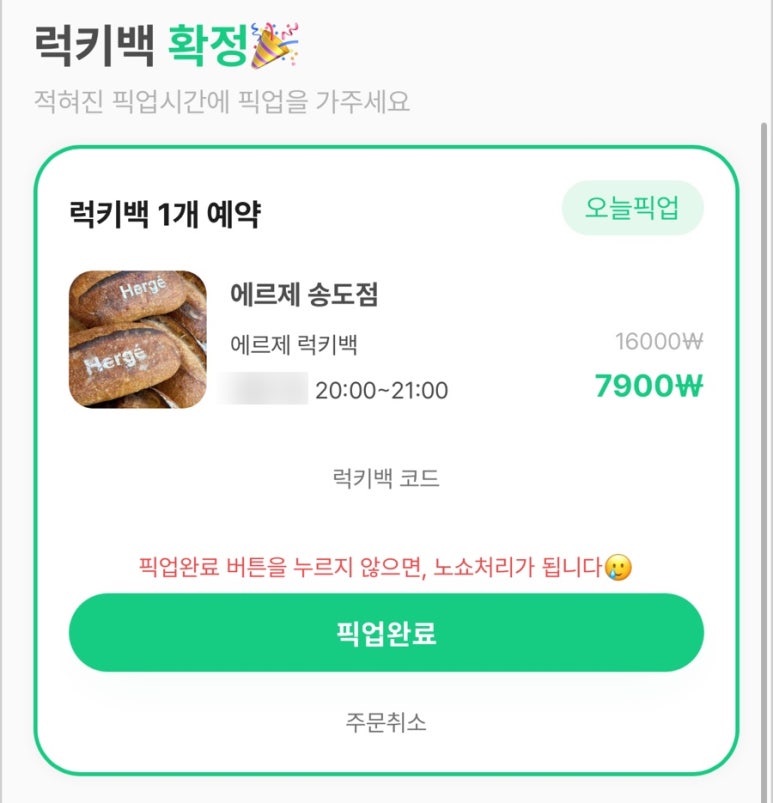The height and width of the screenshot is (803, 773).
Task: Tap the green 픽업완료 button
Action: click(x=386, y=633)
